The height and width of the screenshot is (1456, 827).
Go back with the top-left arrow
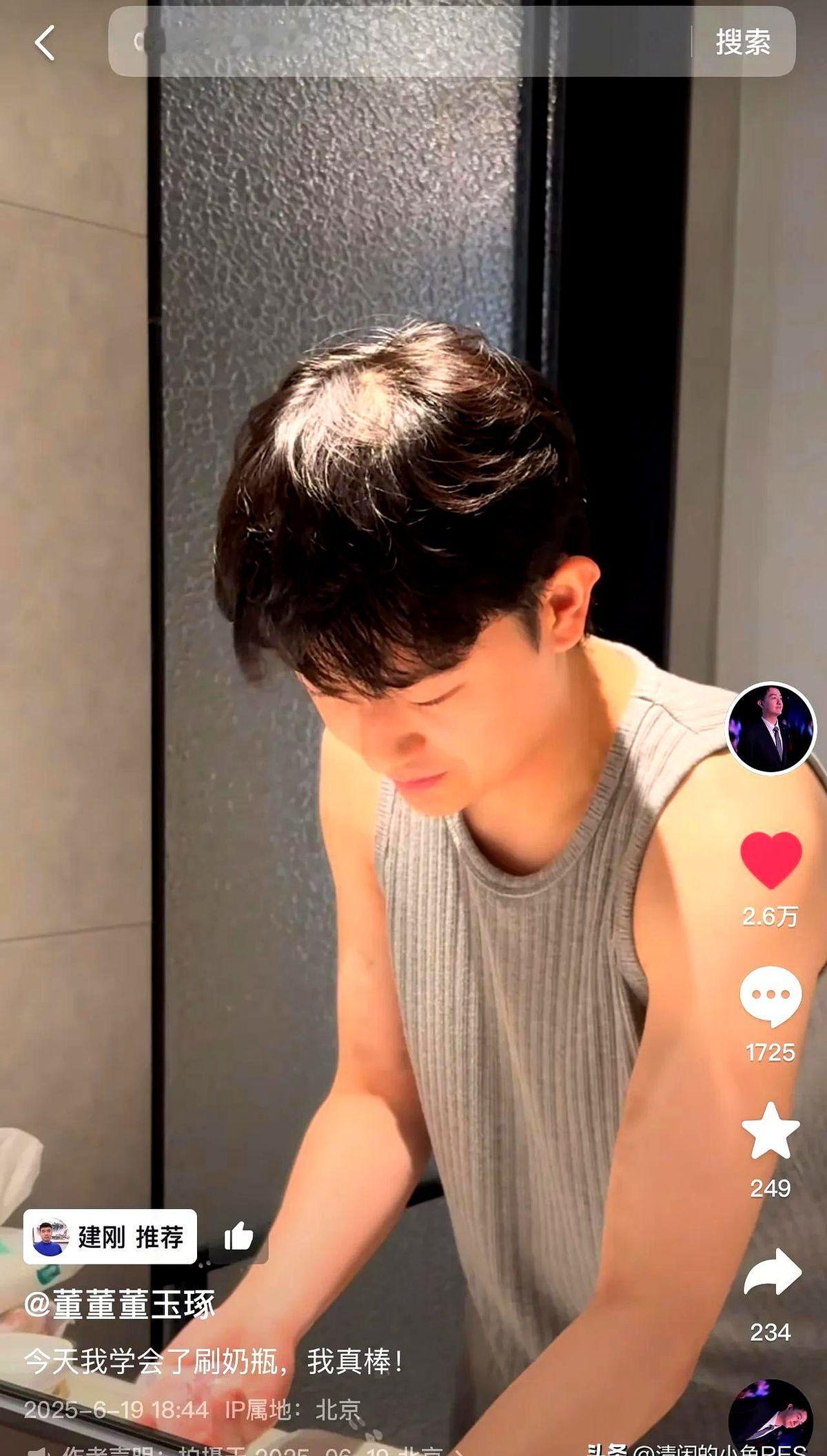[45, 43]
